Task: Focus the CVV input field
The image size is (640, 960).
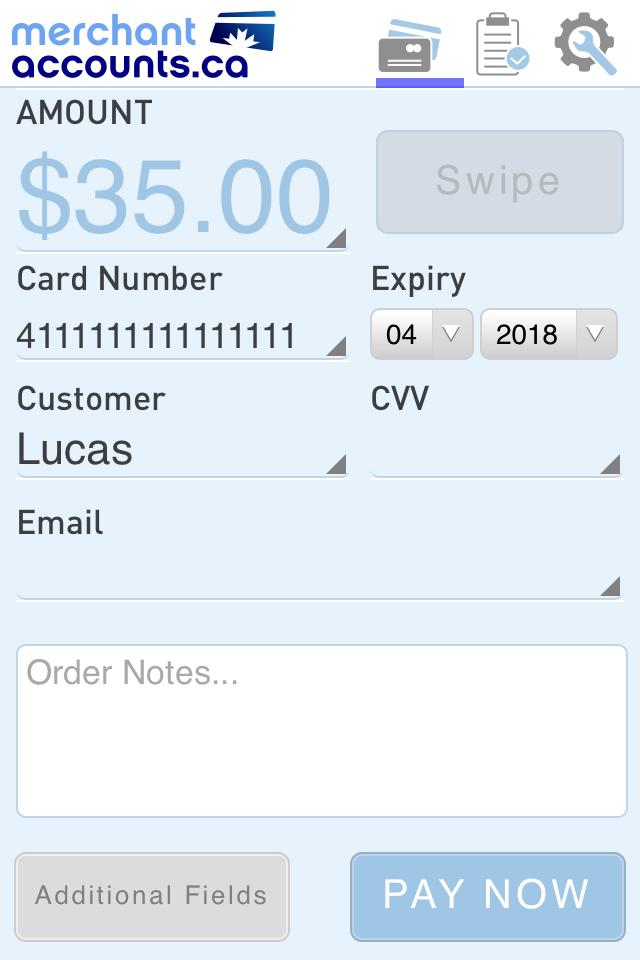Action: click(495, 456)
